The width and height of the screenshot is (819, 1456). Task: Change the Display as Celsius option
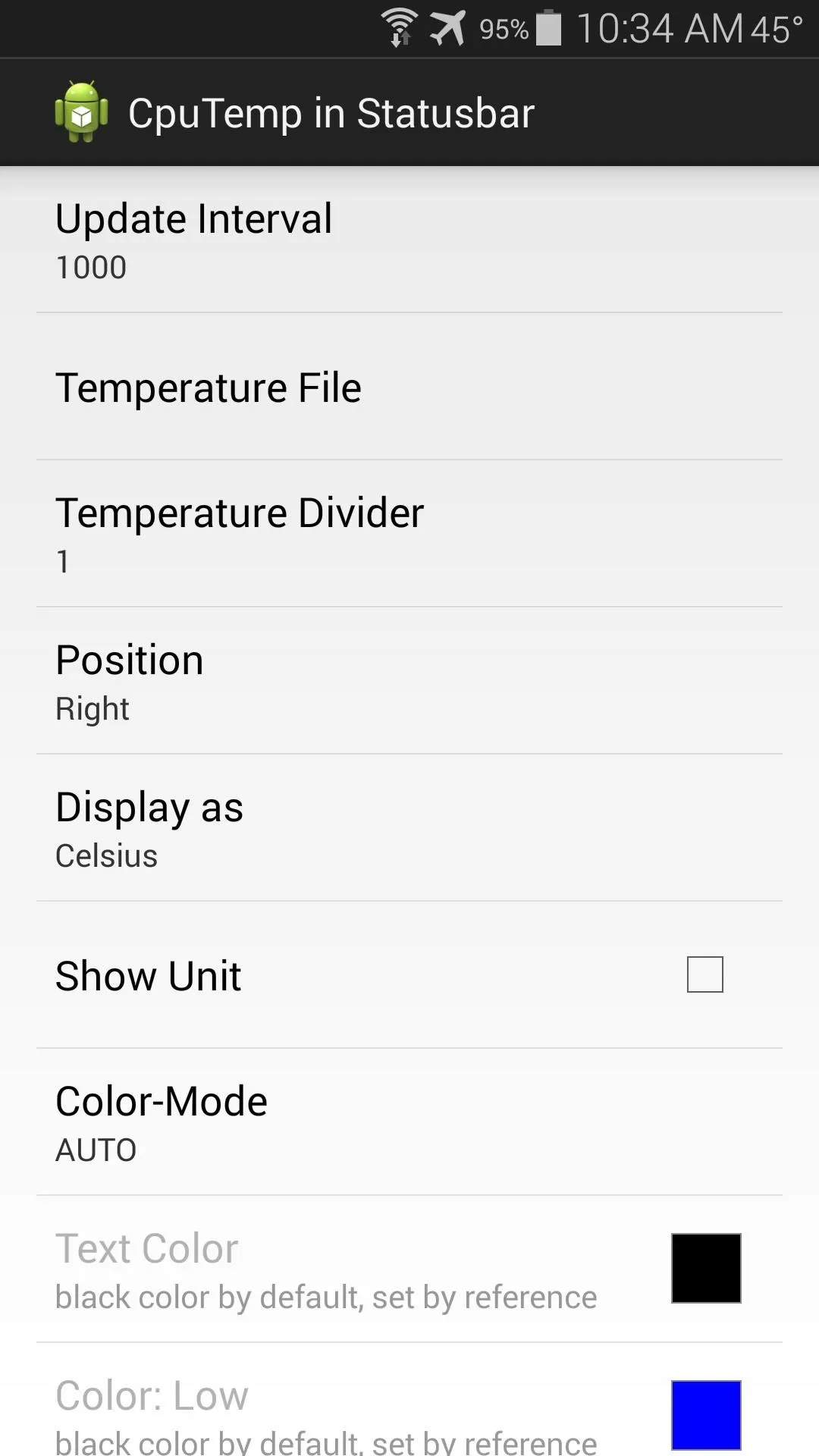409,828
